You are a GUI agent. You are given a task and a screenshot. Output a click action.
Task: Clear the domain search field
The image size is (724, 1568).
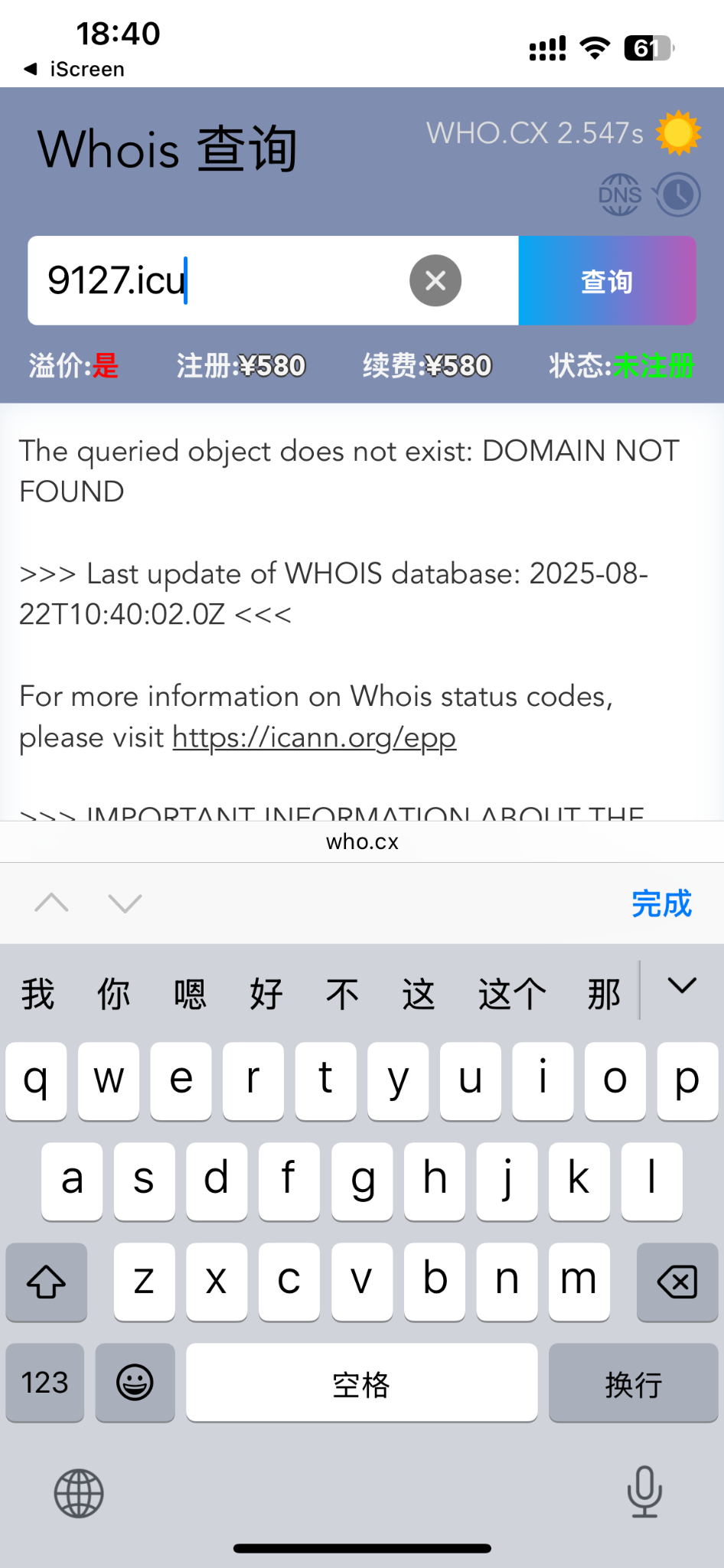[435, 281]
